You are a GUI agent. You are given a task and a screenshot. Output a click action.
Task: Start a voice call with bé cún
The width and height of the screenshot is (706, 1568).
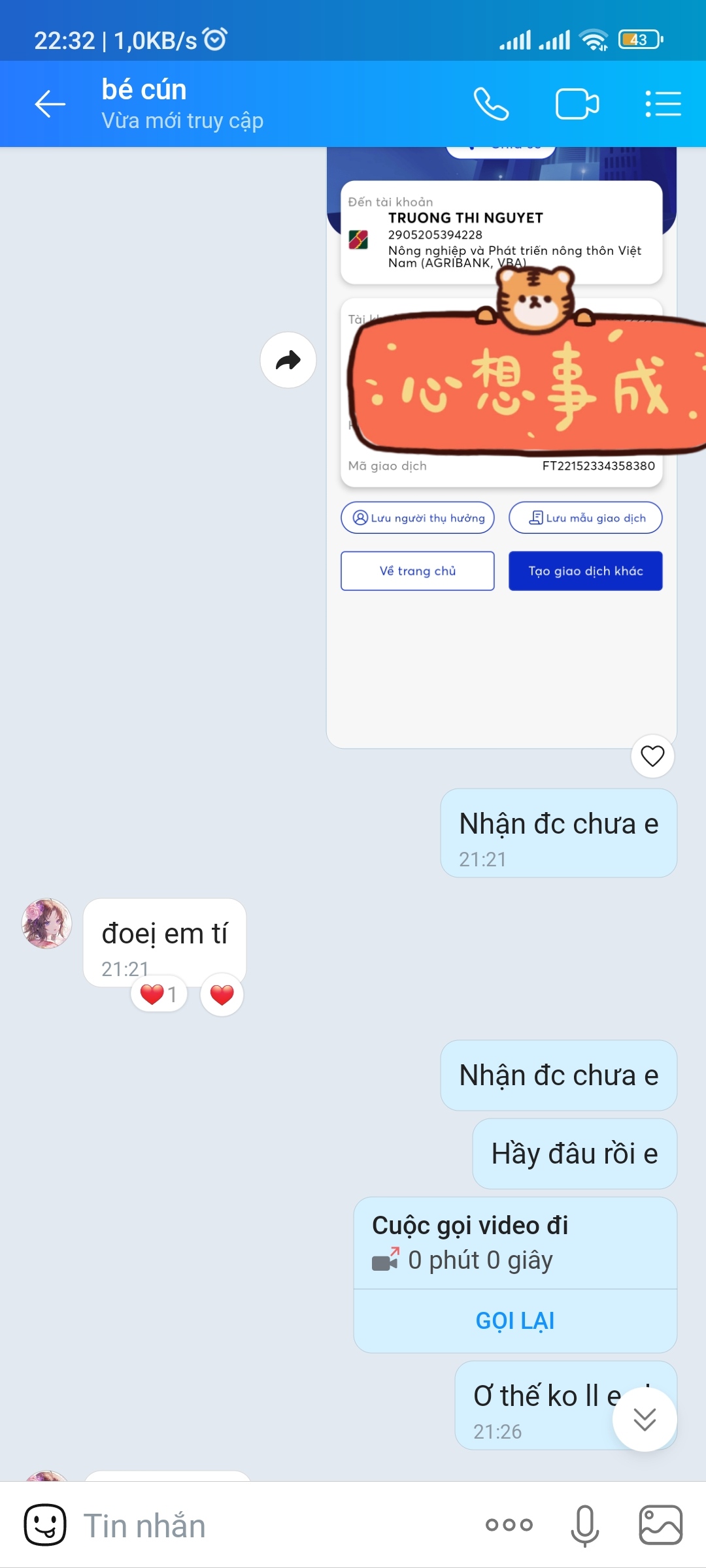(x=491, y=104)
